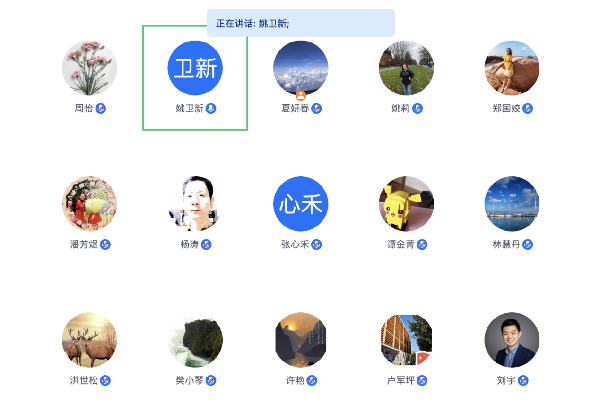The height and width of the screenshot is (411, 600).
Task: Select 谭金青's Pikachu avatar tile
Action: point(406,204)
